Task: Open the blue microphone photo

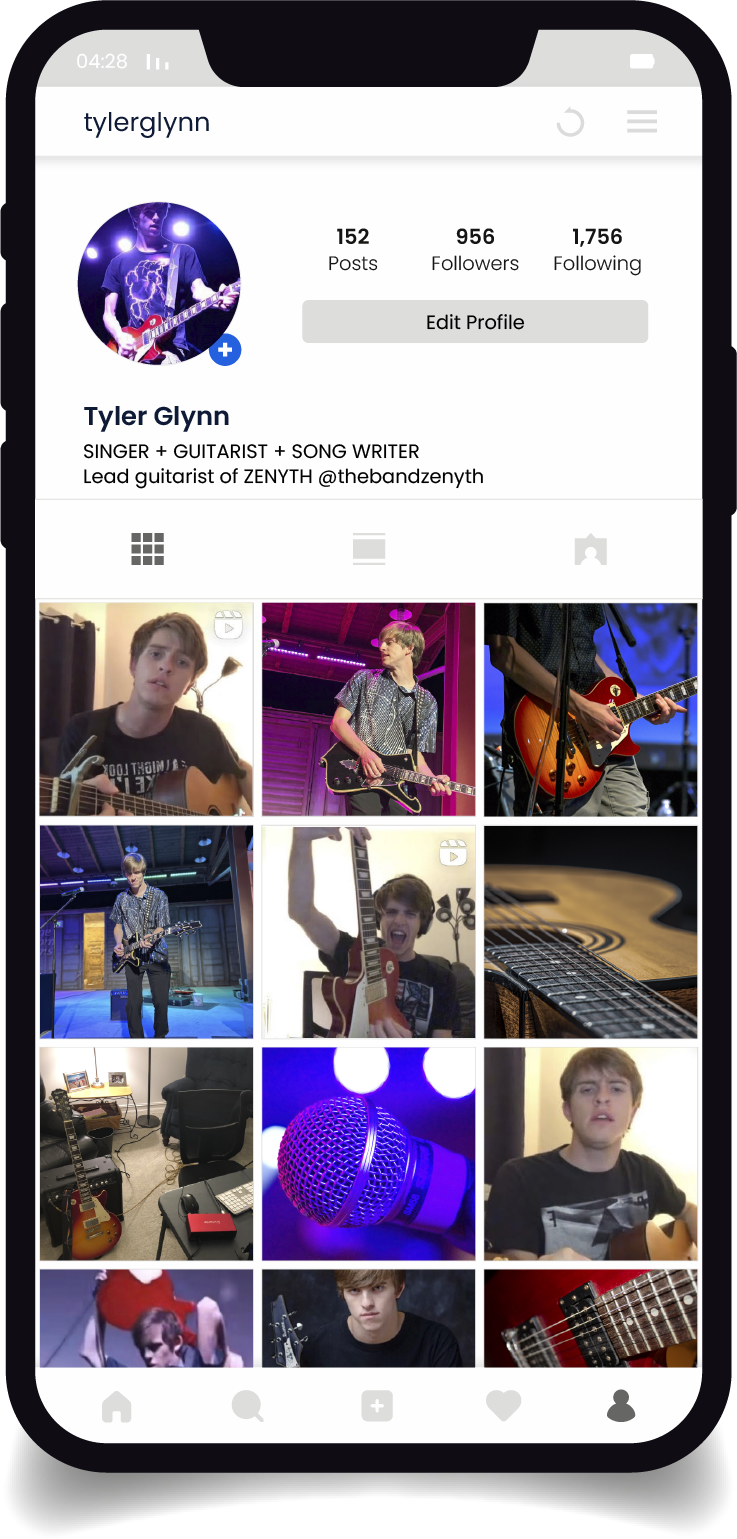Action: coord(368,1154)
